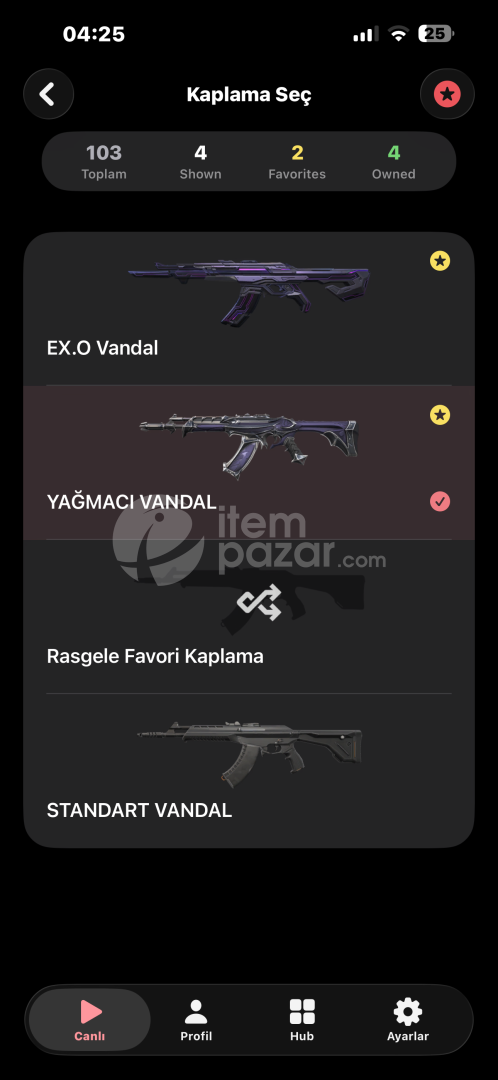Go back with the arrow button
Viewport: 498px width, 1080px height.
click(x=48, y=94)
